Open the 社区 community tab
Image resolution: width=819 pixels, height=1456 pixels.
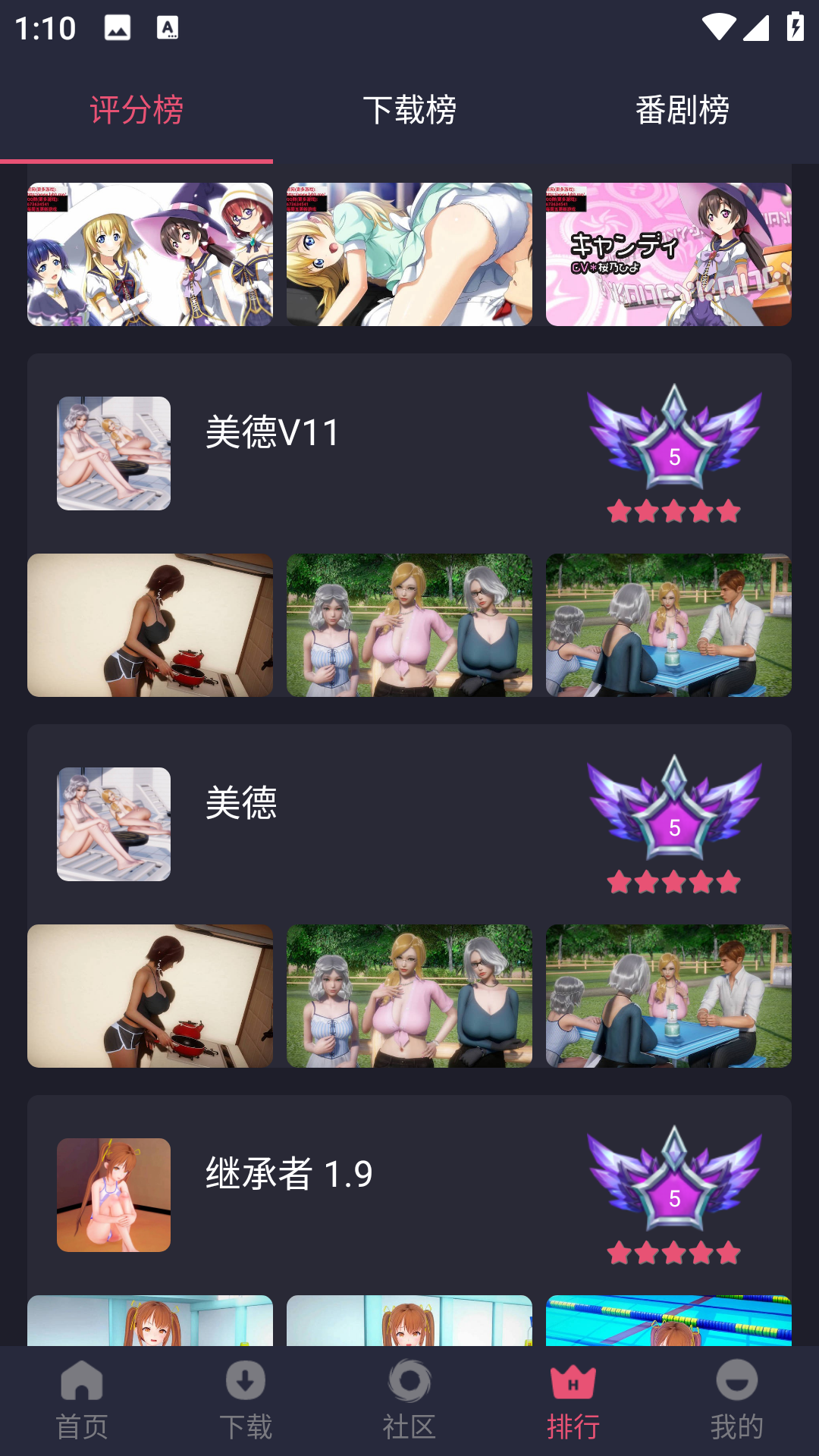[409, 1401]
